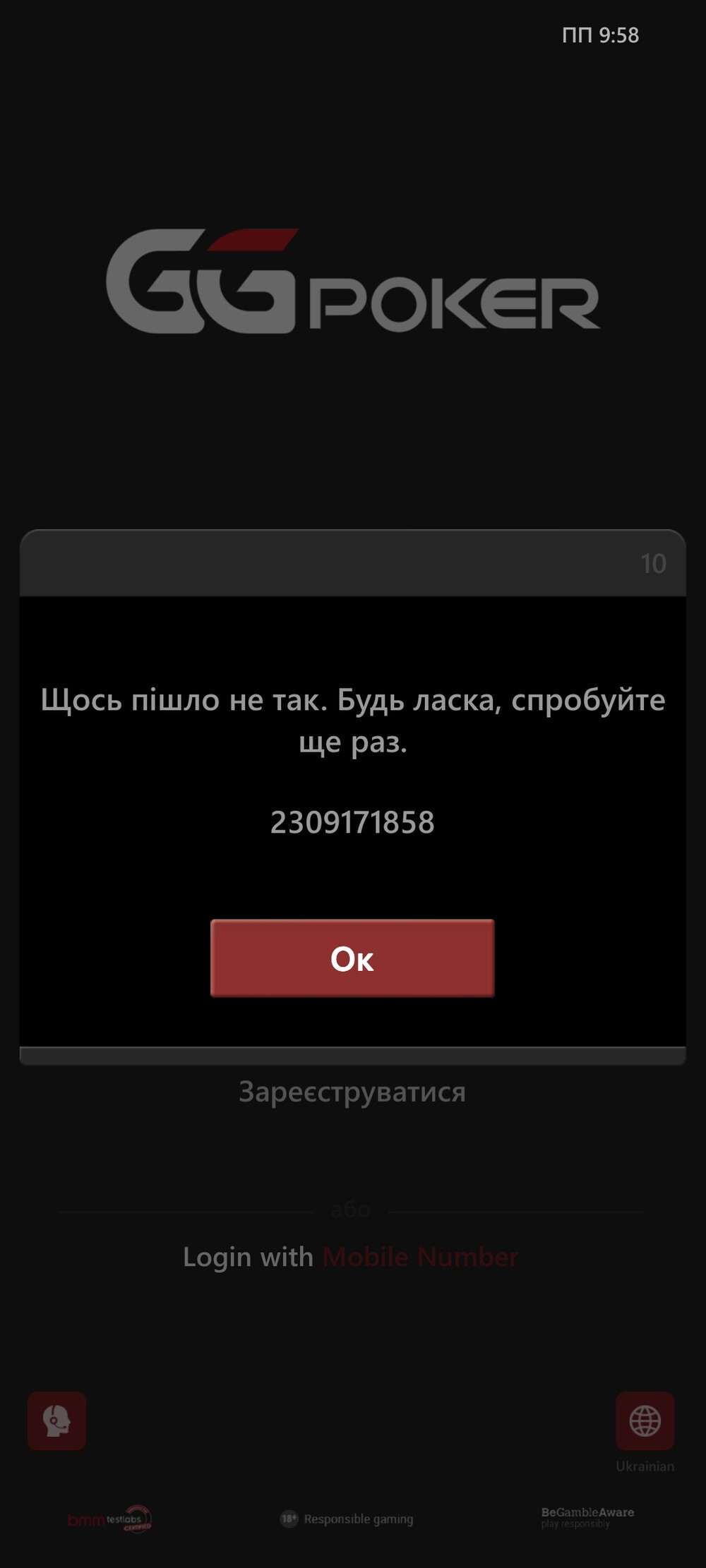The image size is (706, 1568).
Task: Dismiss the error dialog with Ок
Action: click(x=352, y=958)
